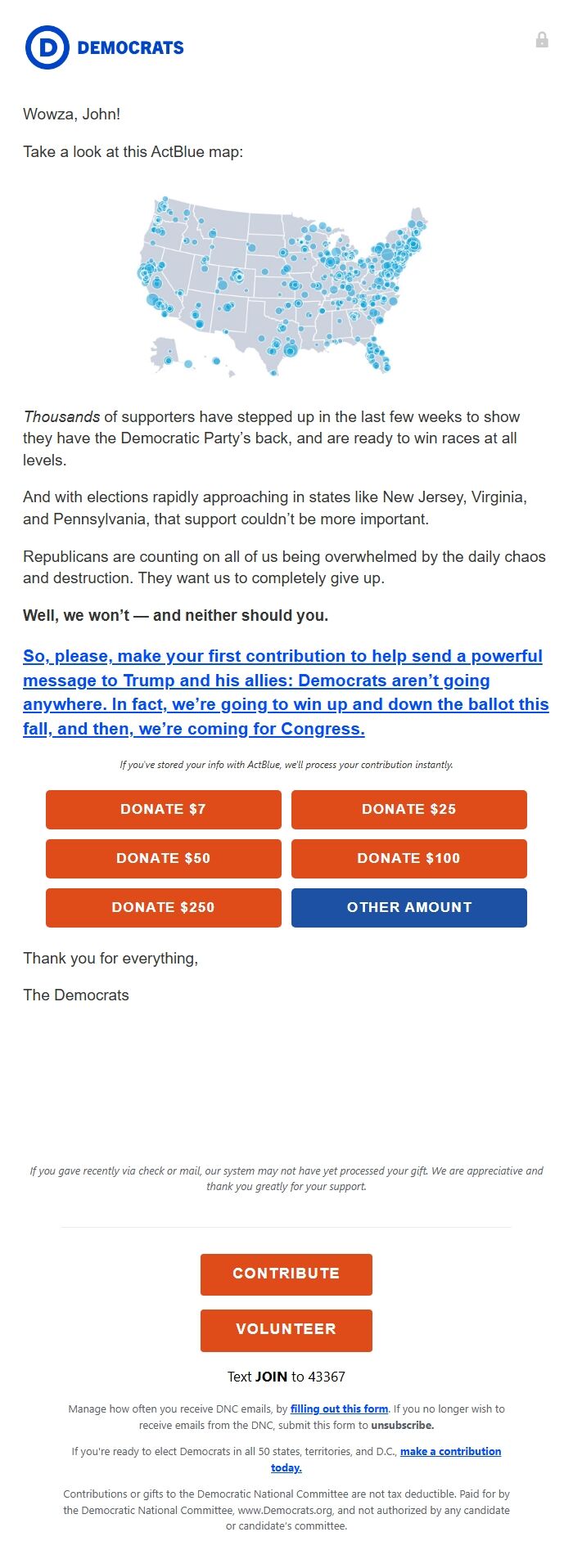Pick the Donate $250 button
This screenshot has height=1568, width=573.
164,907
